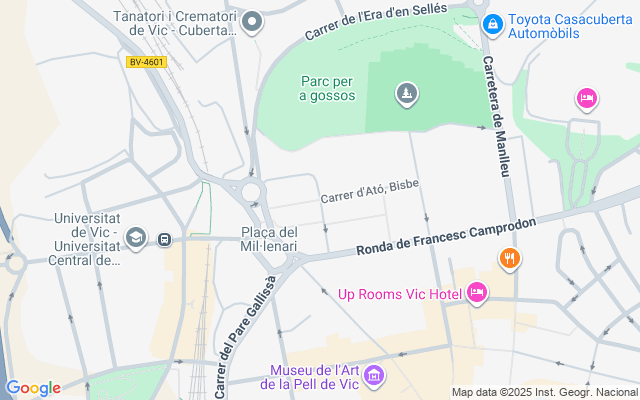The image size is (640, 400).
Task: Open the Tanatori i Crematori de Vic pin
Action: [252, 22]
